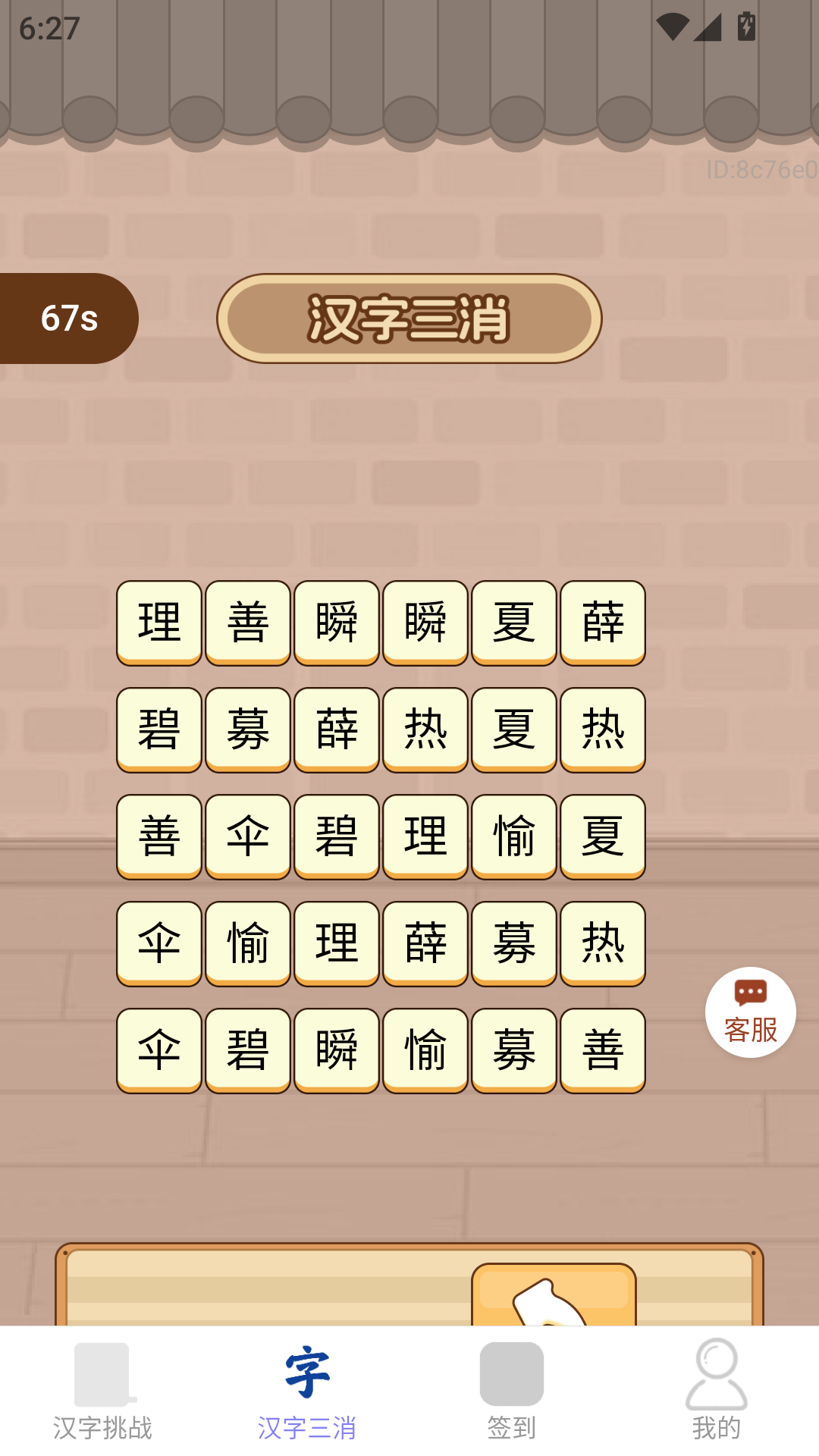
Task: Select the 瞬 tile in the bottom row
Action: tap(335, 1050)
